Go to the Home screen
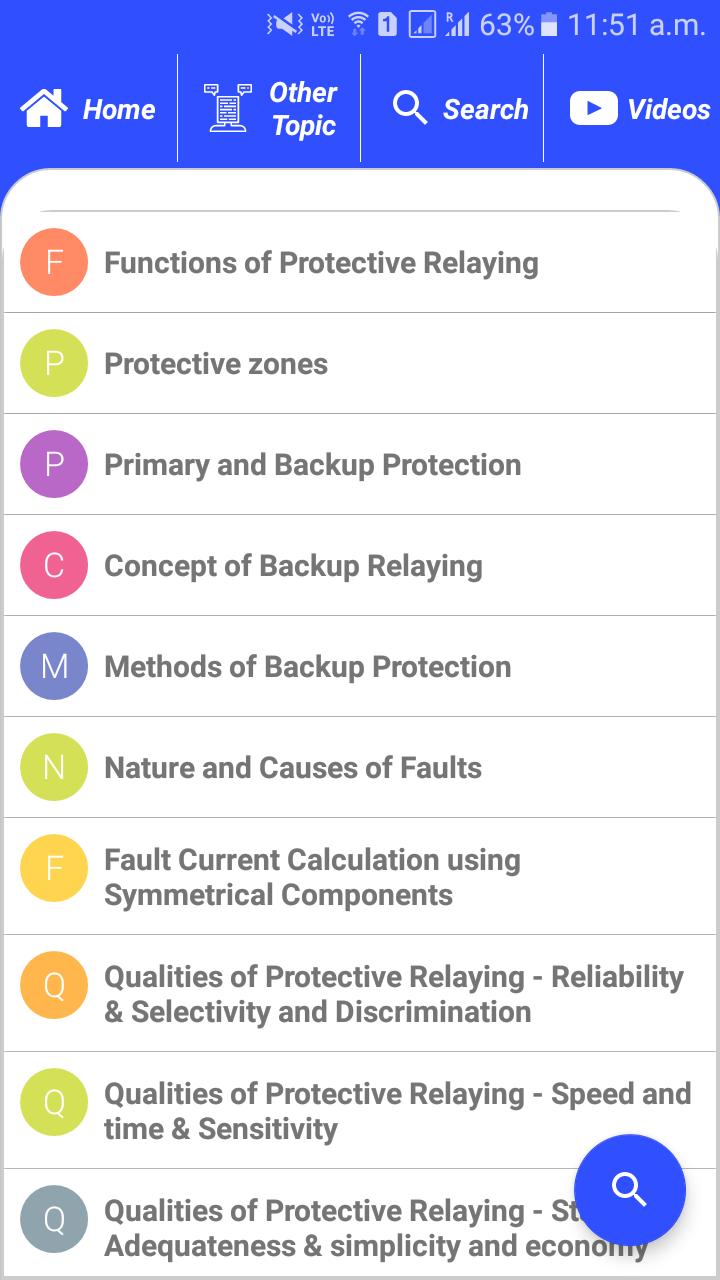 pos(89,109)
